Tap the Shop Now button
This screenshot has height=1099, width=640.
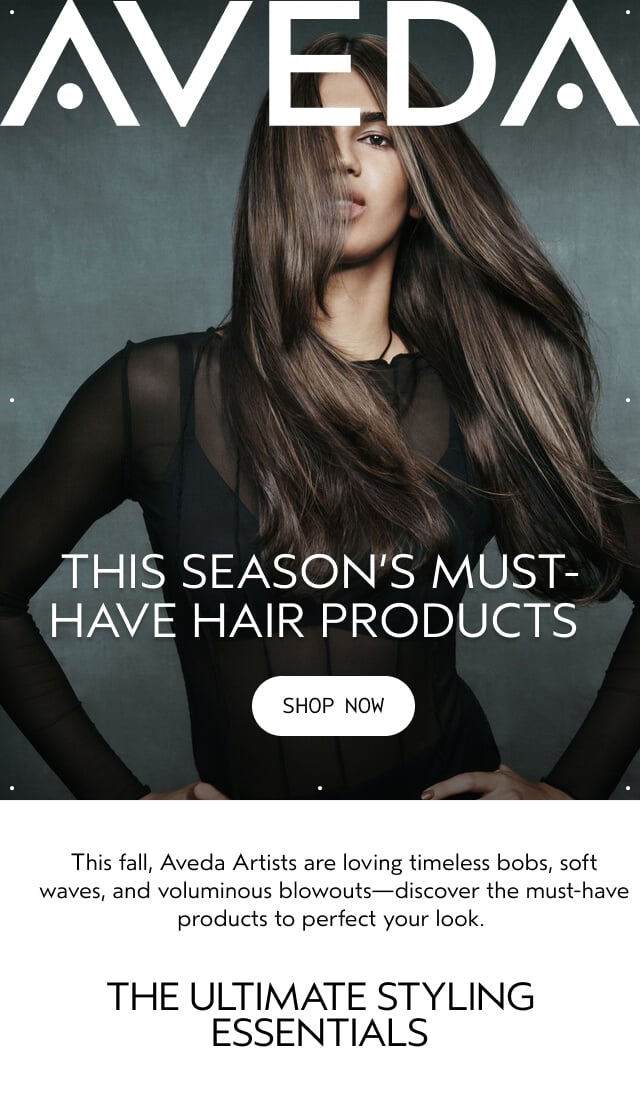[333, 706]
